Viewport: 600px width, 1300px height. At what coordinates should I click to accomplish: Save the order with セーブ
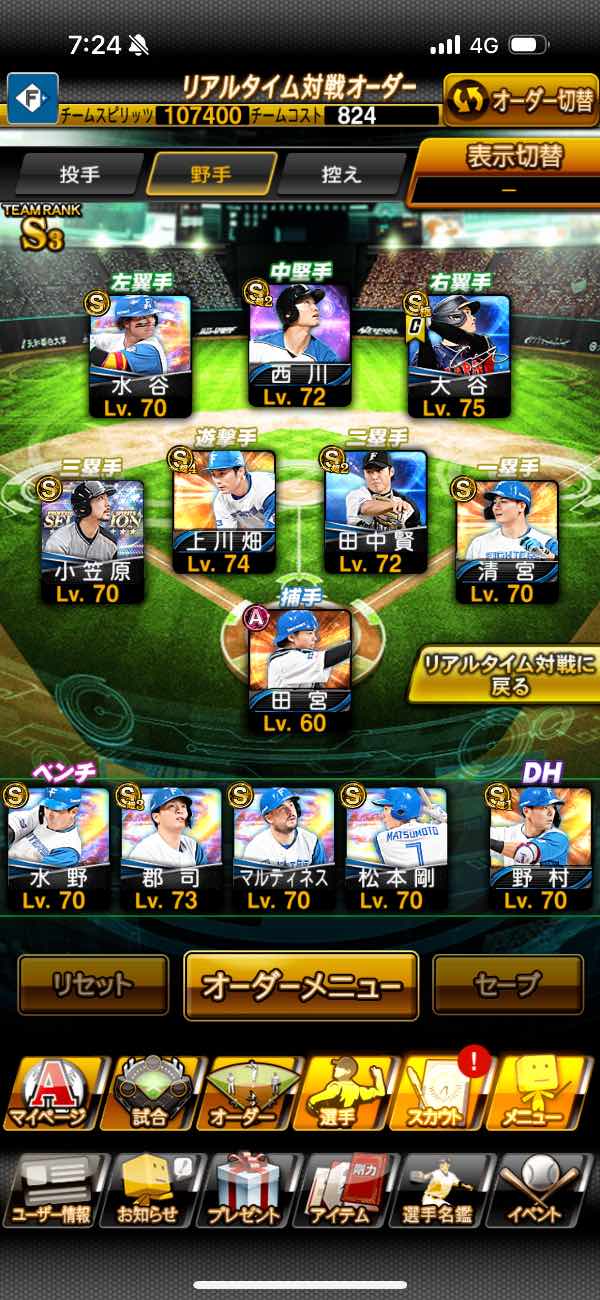(507, 984)
